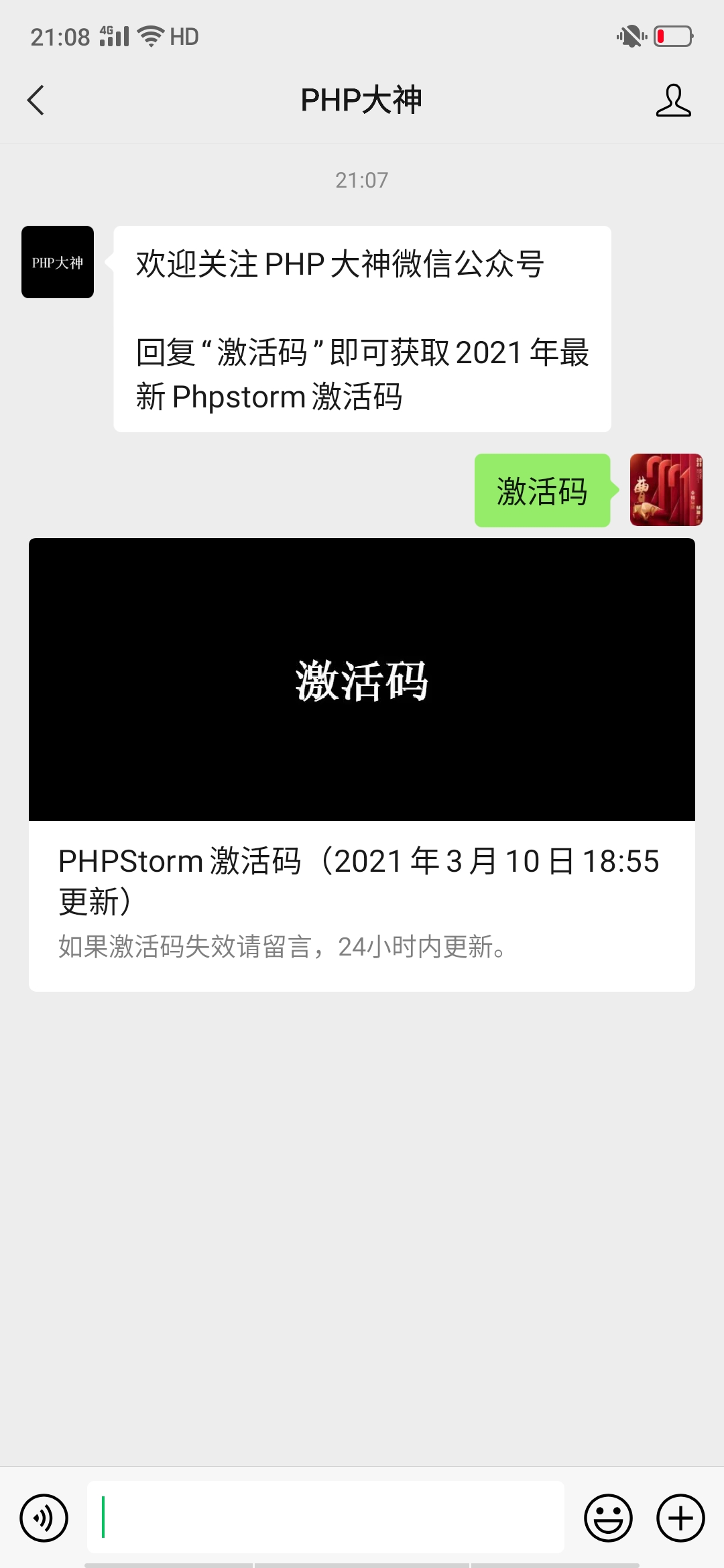Focus the message text field
This screenshot has width=724, height=1568.
pos(326,1518)
